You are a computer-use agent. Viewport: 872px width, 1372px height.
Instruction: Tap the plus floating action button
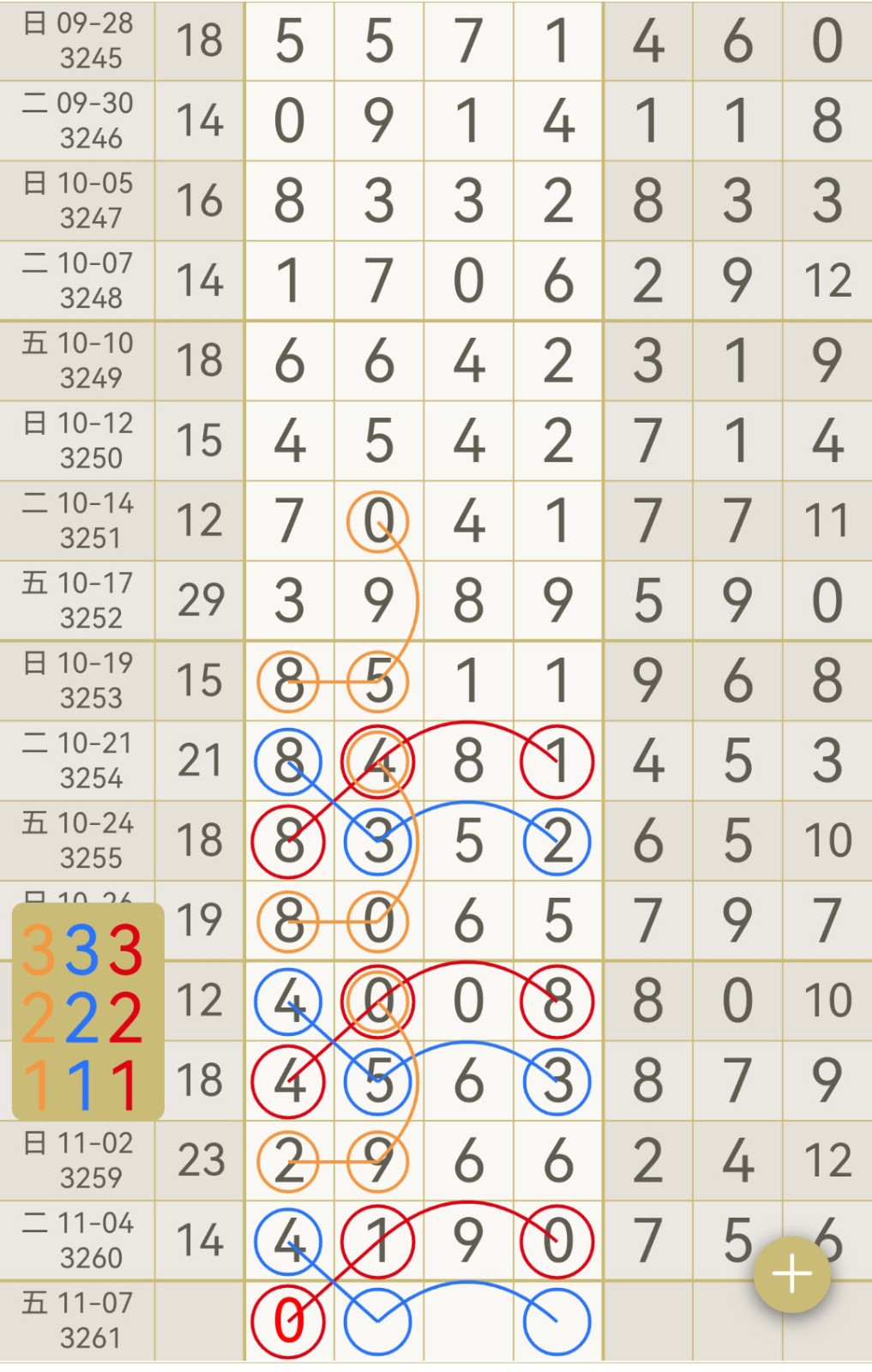coord(791,1275)
